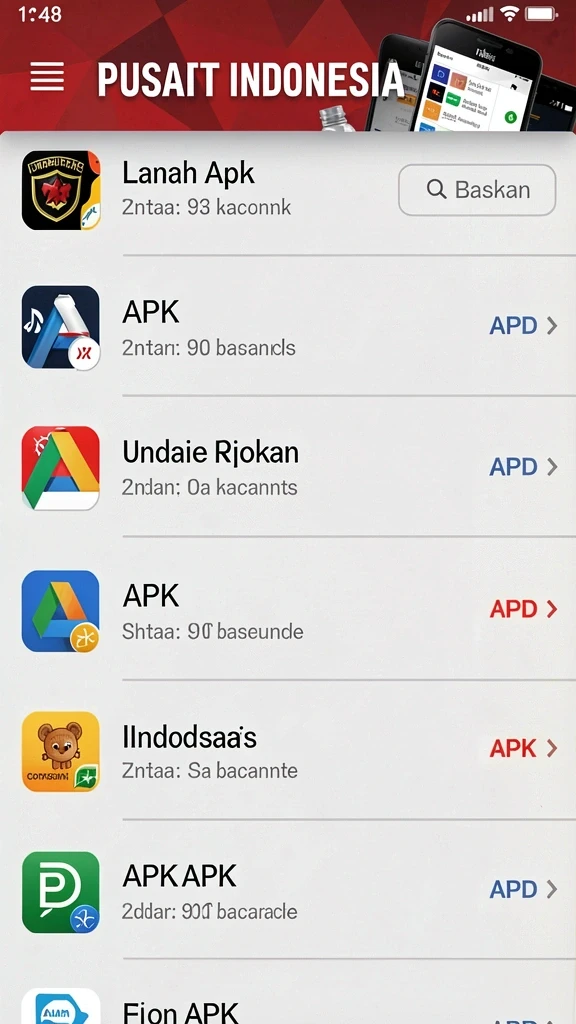Tap APD next to APK APK
The height and width of the screenshot is (1024, 576).
point(523,889)
